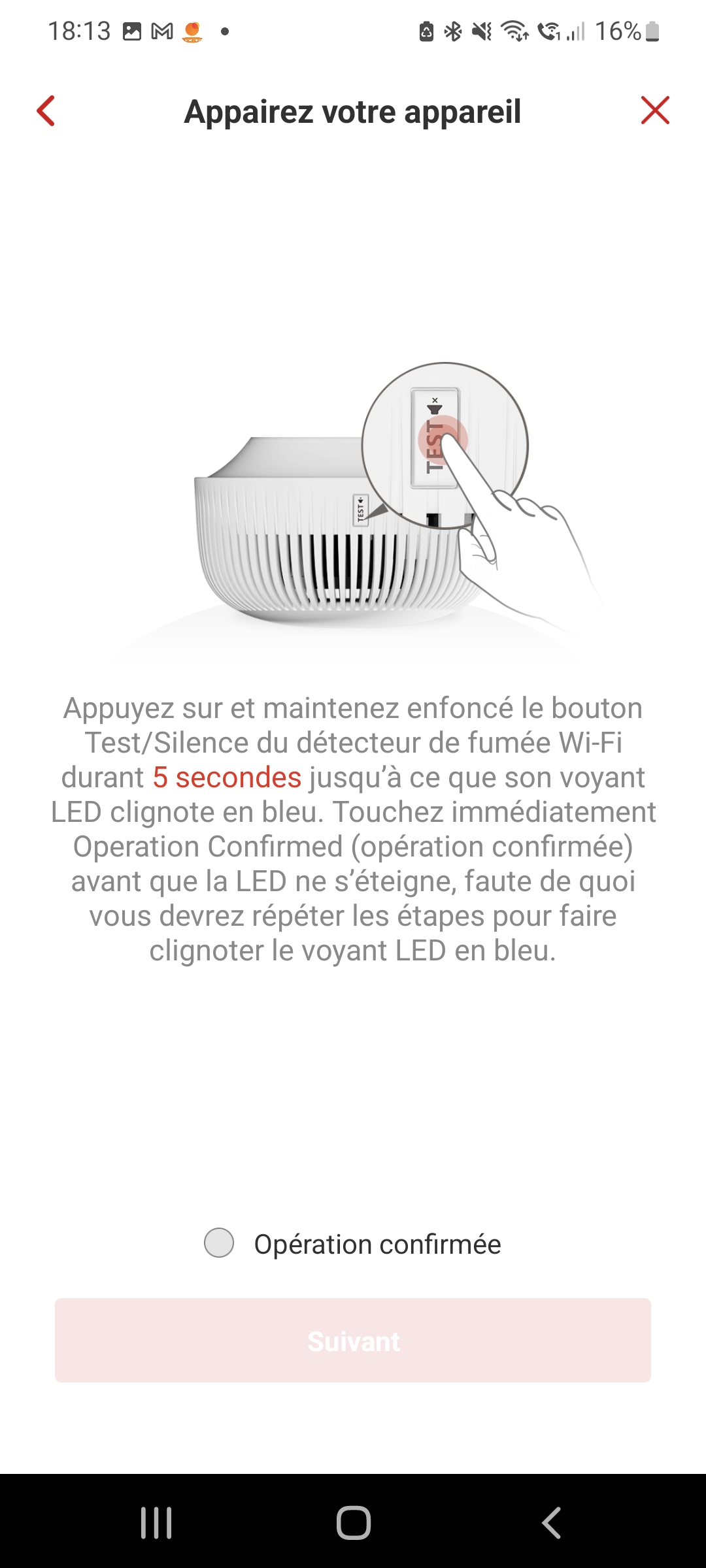Close the device pairing screen

click(655, 110)
